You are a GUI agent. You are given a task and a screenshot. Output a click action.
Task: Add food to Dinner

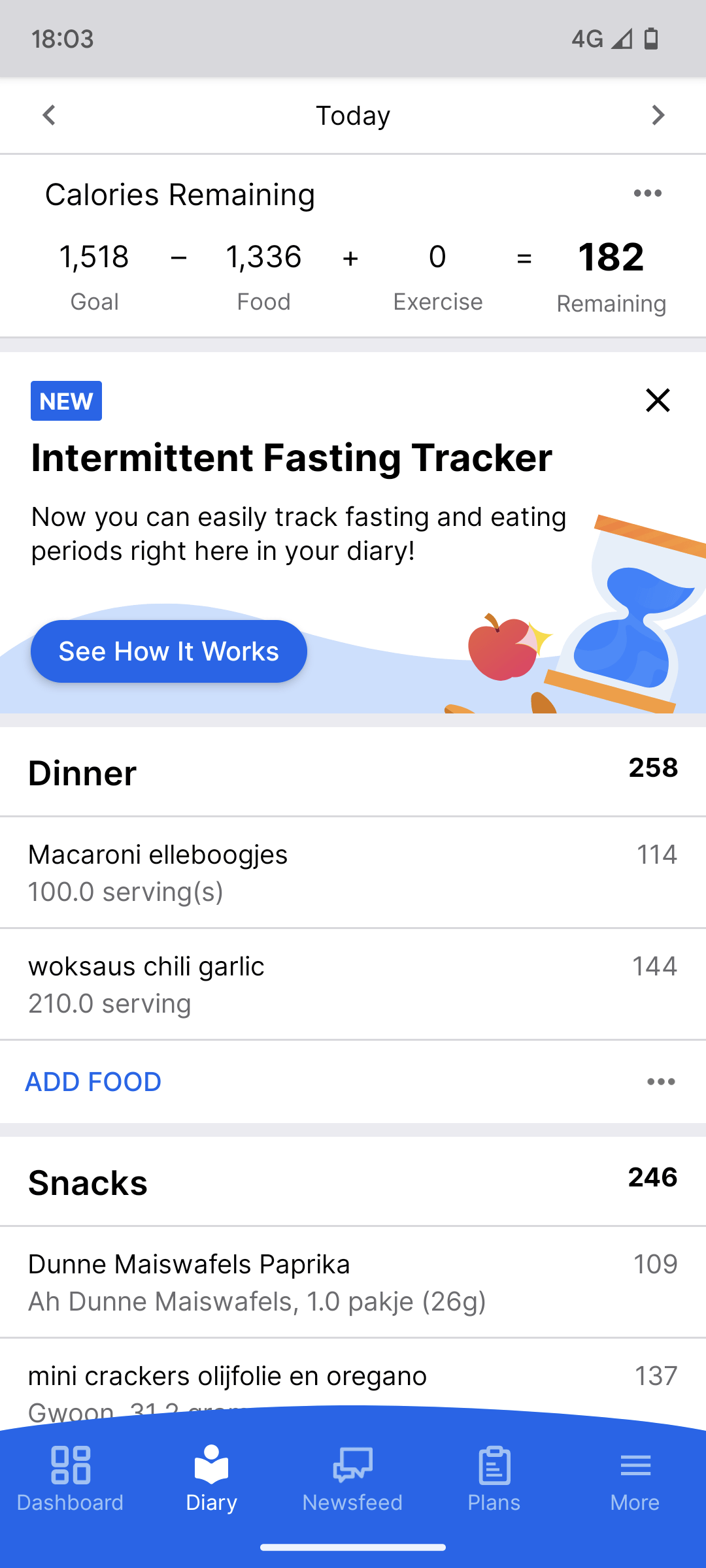[x=93, y=1082]
